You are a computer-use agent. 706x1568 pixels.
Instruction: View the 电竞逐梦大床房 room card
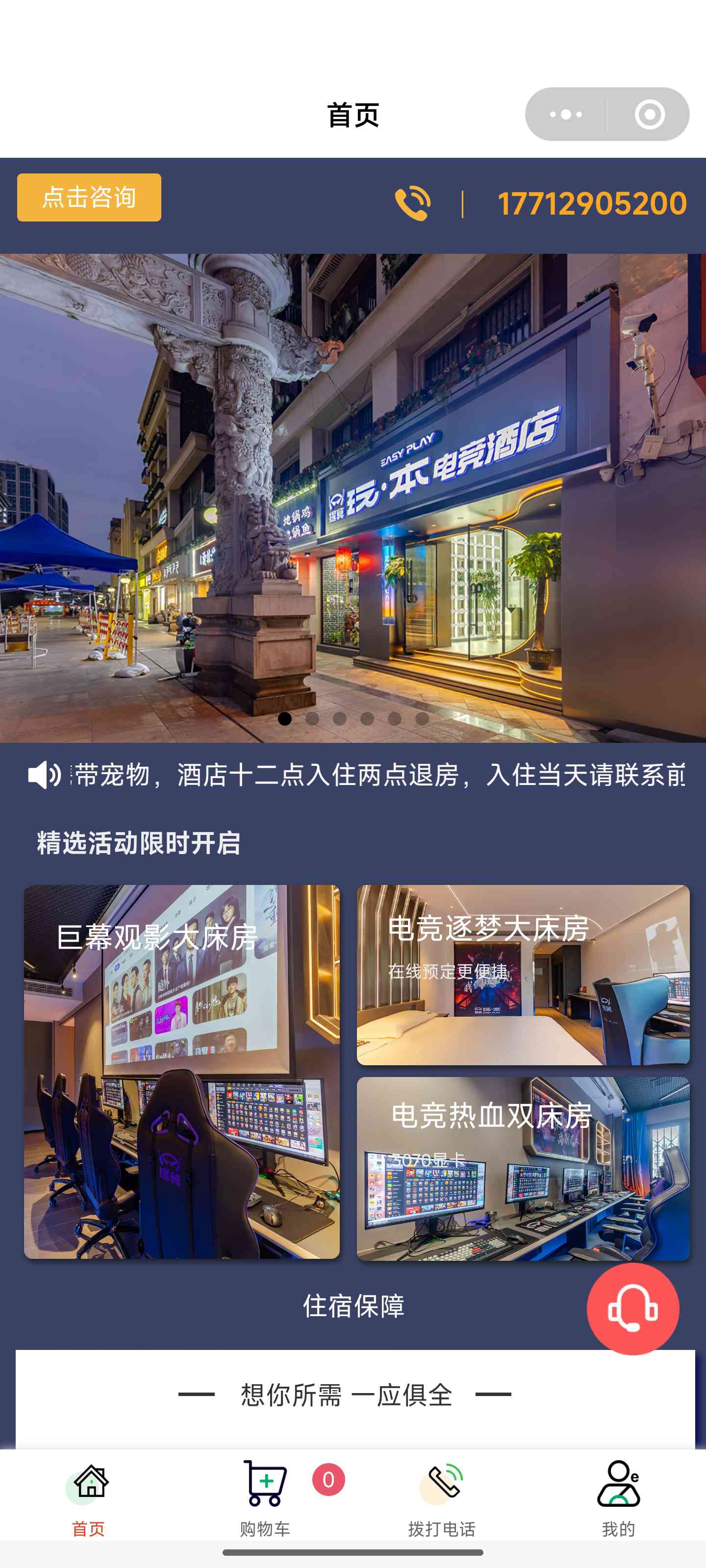[523, 975]
